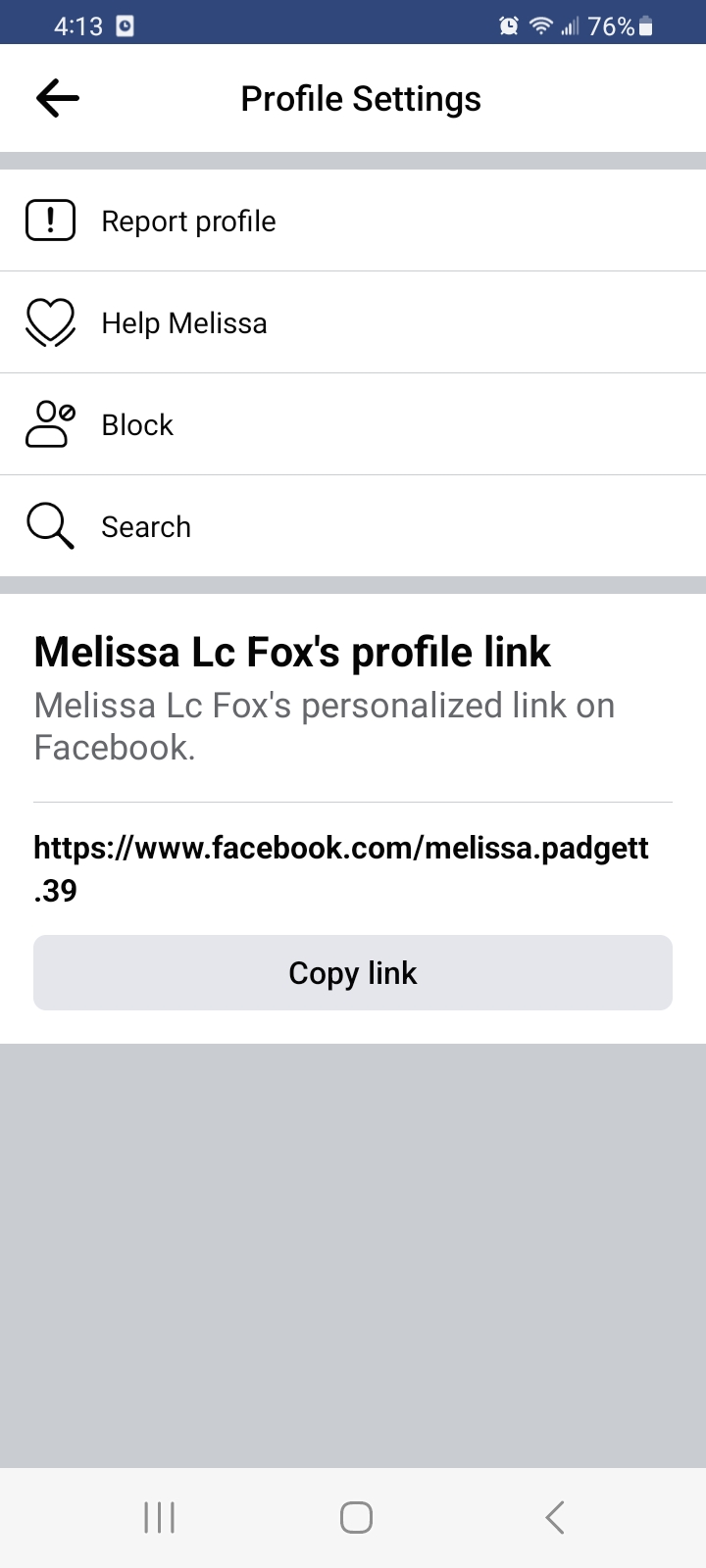Open the system recent apps button
The width and height of the screenshot is (706, 1568).
tap(159, 1517)
